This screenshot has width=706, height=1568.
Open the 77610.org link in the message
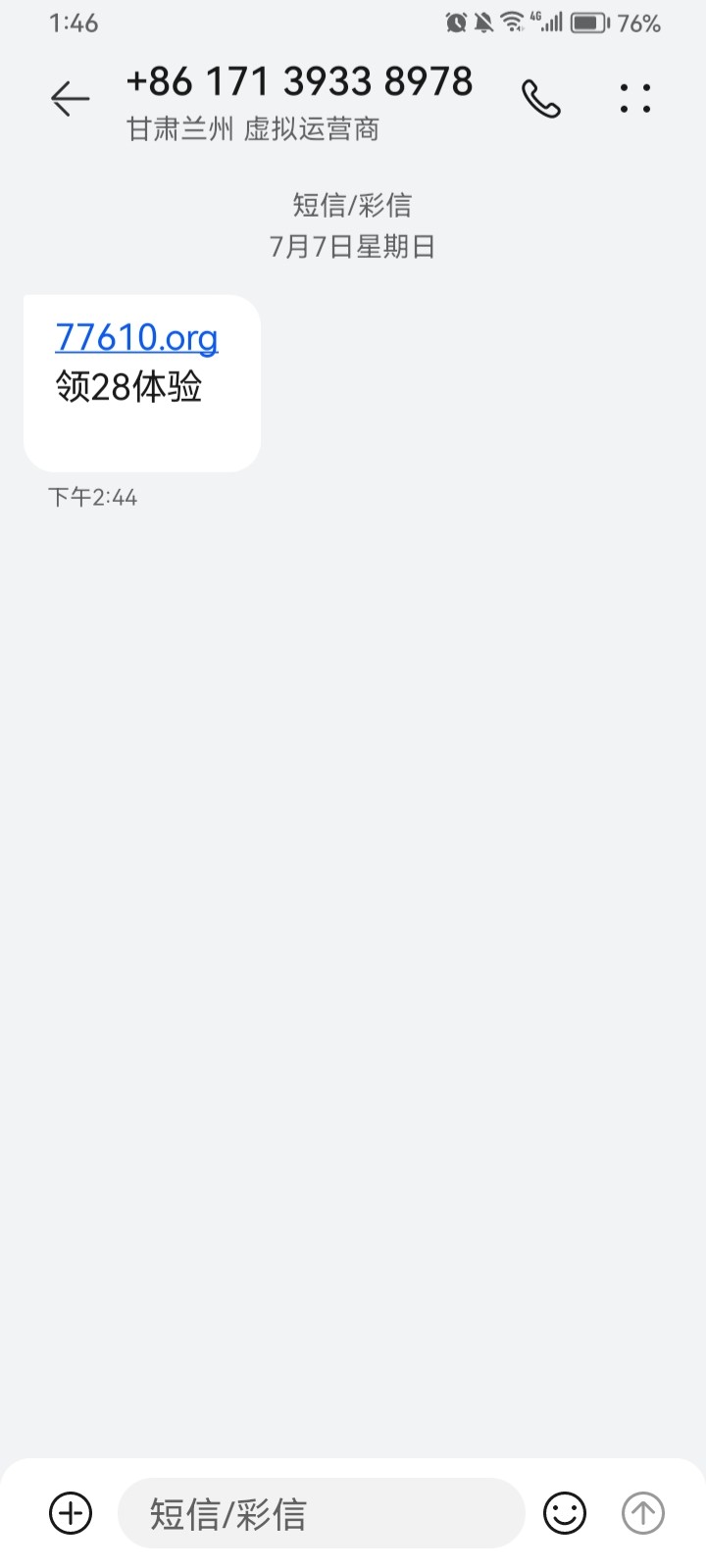(136, 337)
